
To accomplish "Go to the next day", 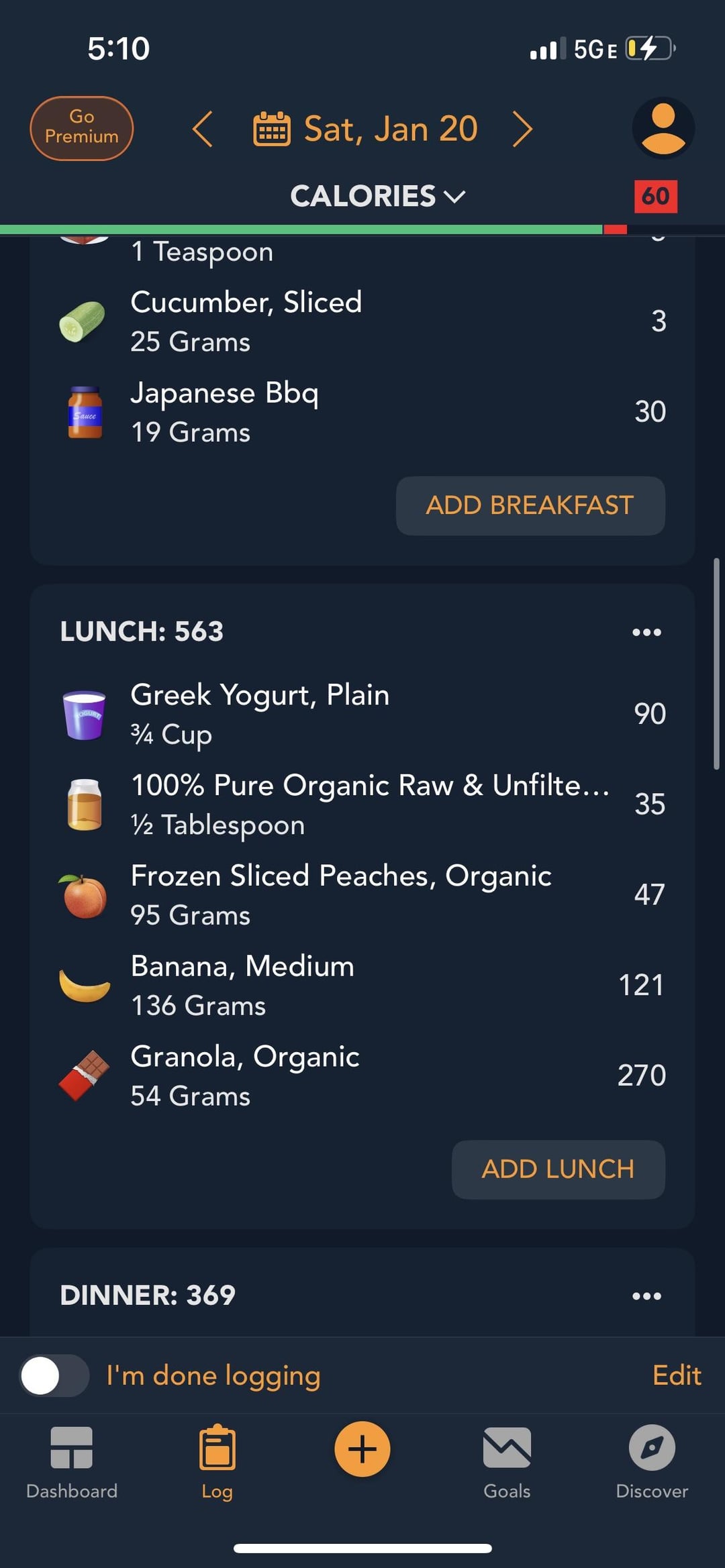I will click(523, 129).
